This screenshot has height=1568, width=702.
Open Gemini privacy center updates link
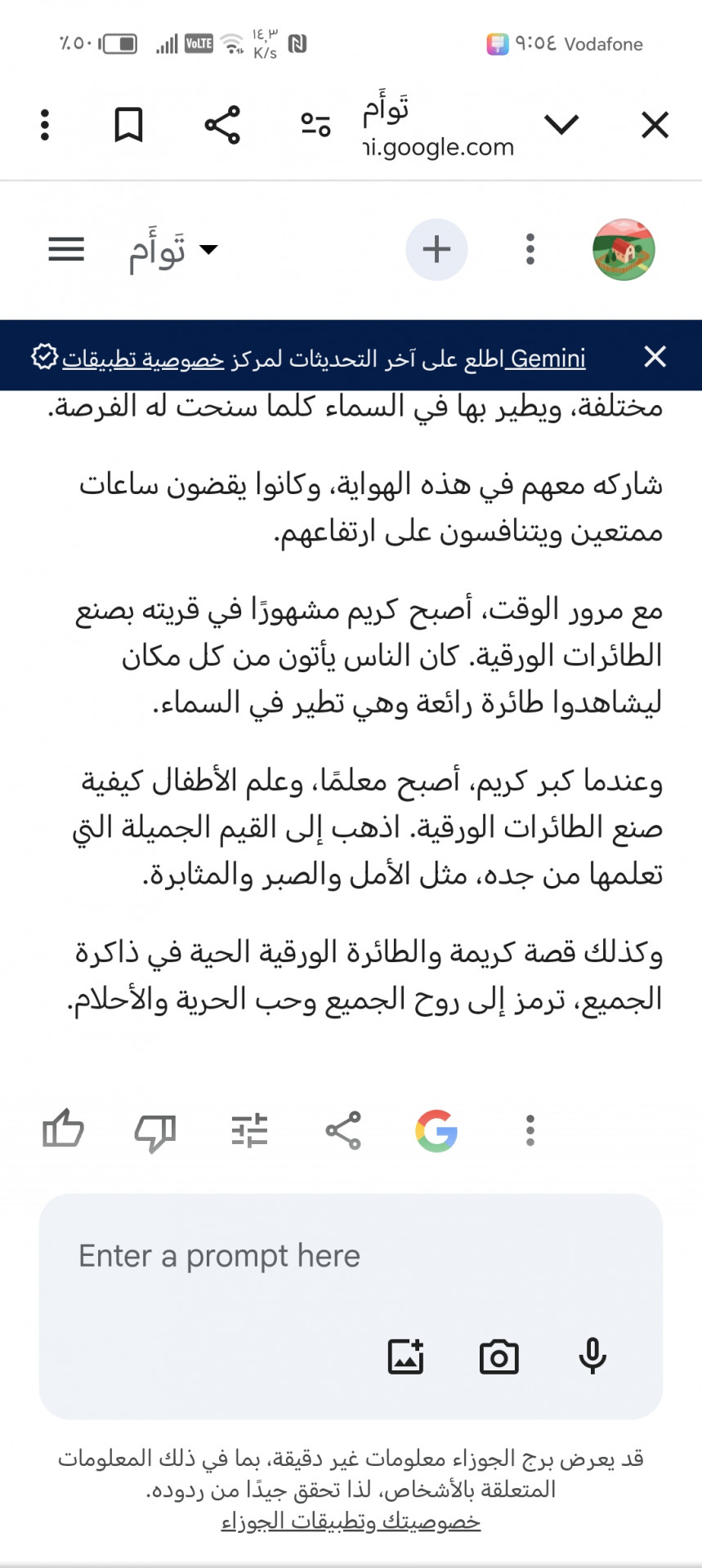(x=324, y=358)
